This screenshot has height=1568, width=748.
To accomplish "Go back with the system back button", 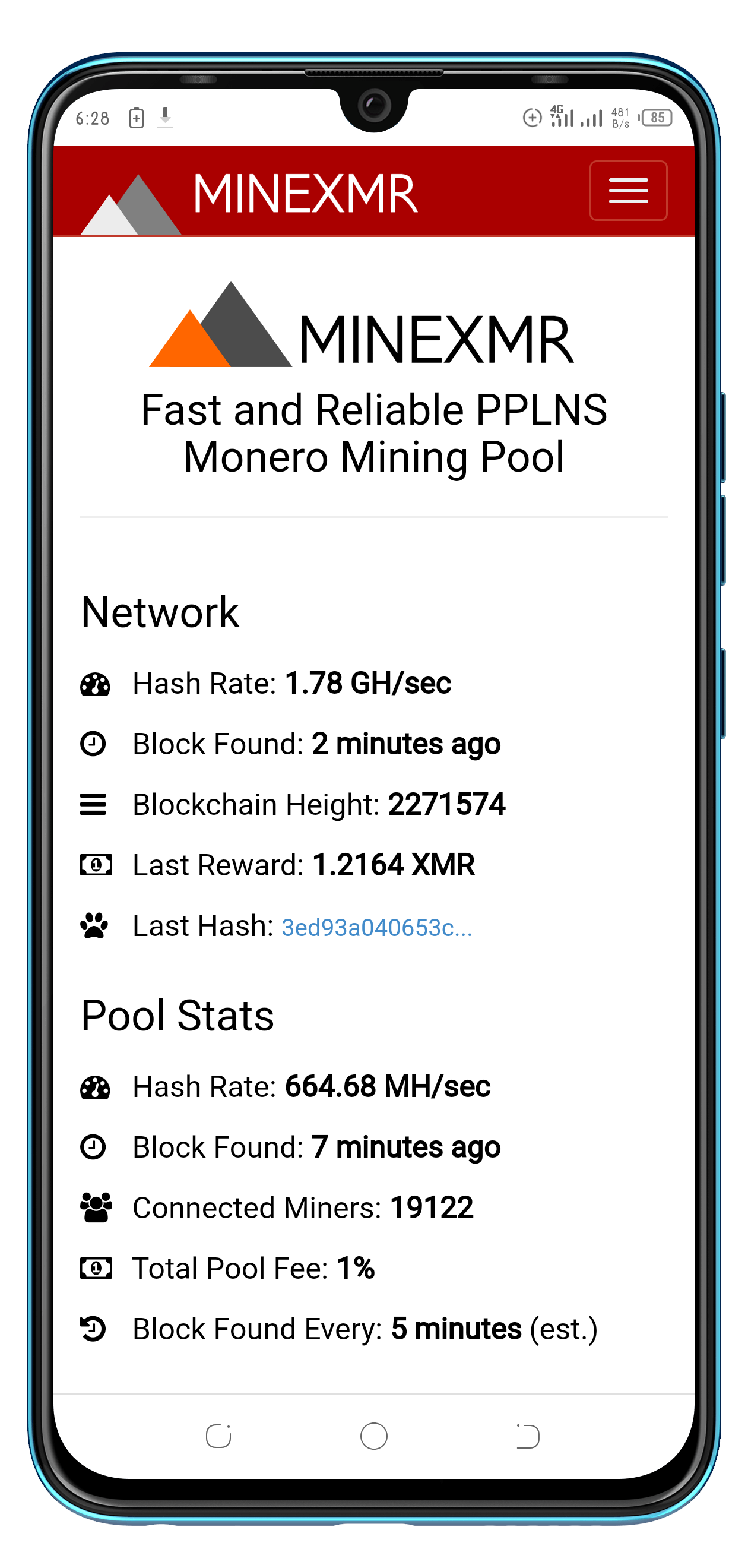I will pos(527,1437).
